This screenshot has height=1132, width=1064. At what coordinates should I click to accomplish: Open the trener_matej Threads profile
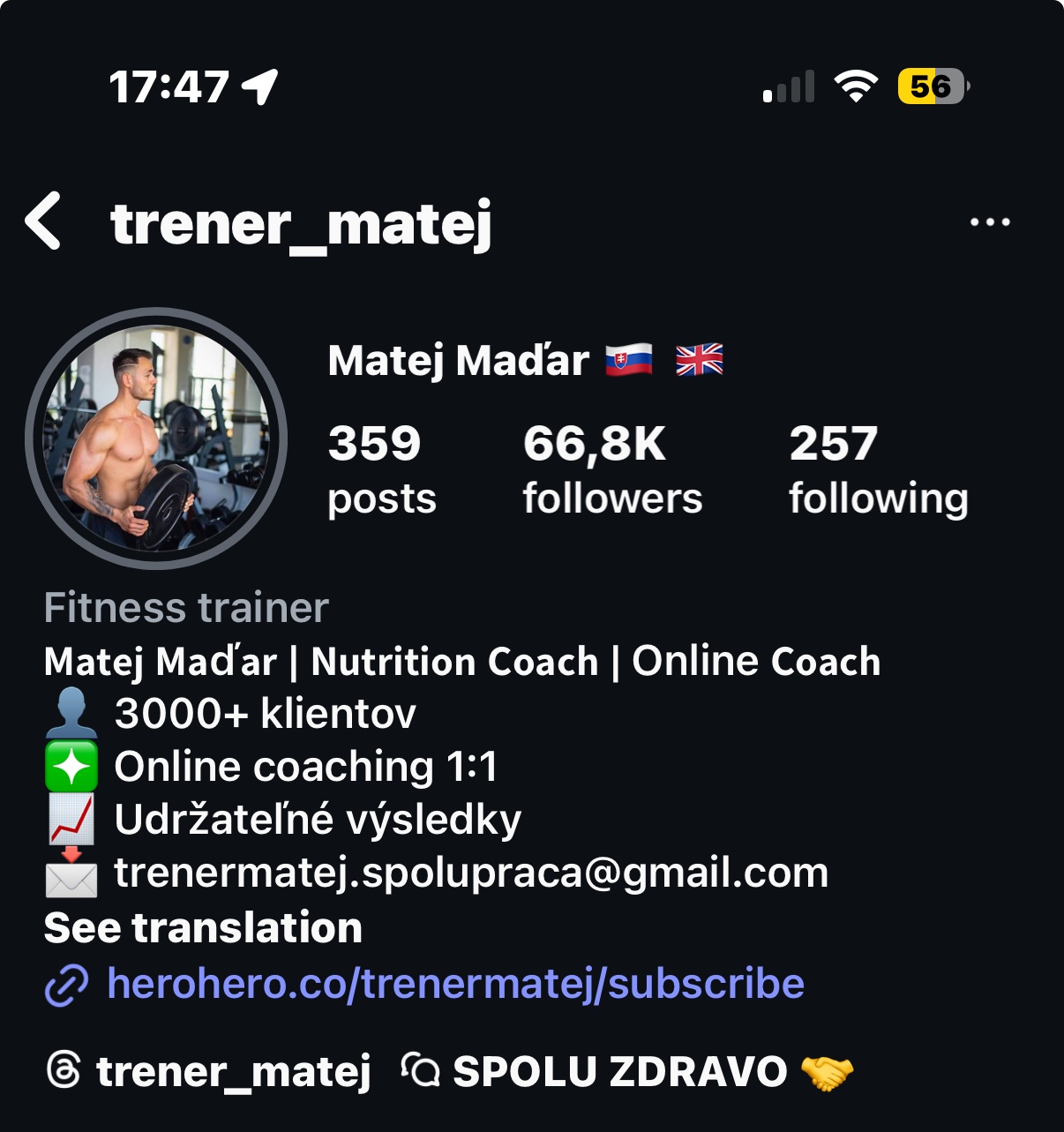pyautogui.click(x=209, y=1072)
